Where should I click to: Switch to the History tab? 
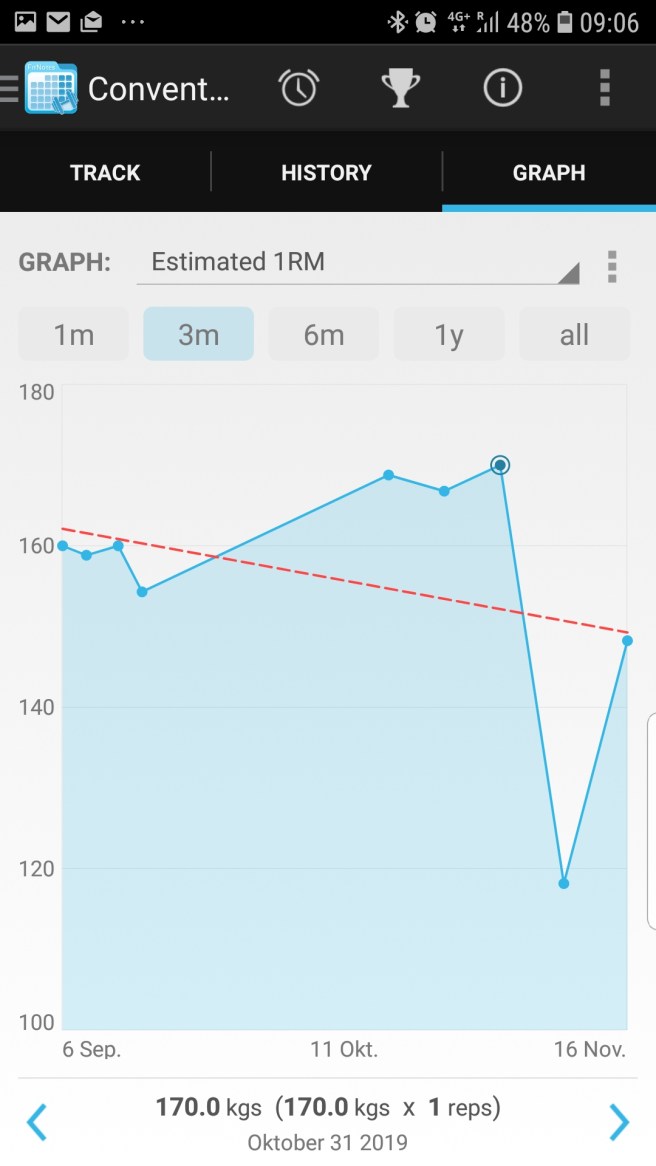click(326, 173)
